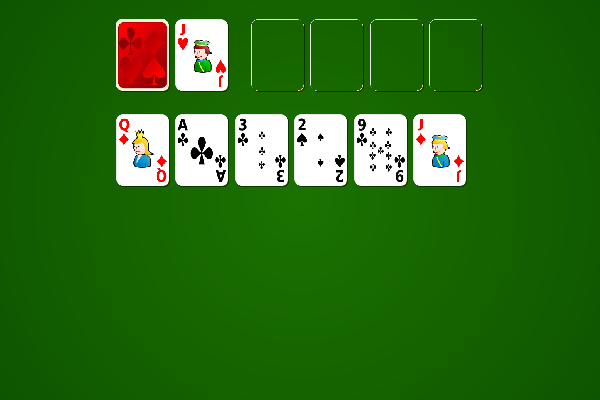The width and height of the screenshot is (600, 400).
Task: Draw a card from the face-down stock pile
Action: [x=142, y=55]
